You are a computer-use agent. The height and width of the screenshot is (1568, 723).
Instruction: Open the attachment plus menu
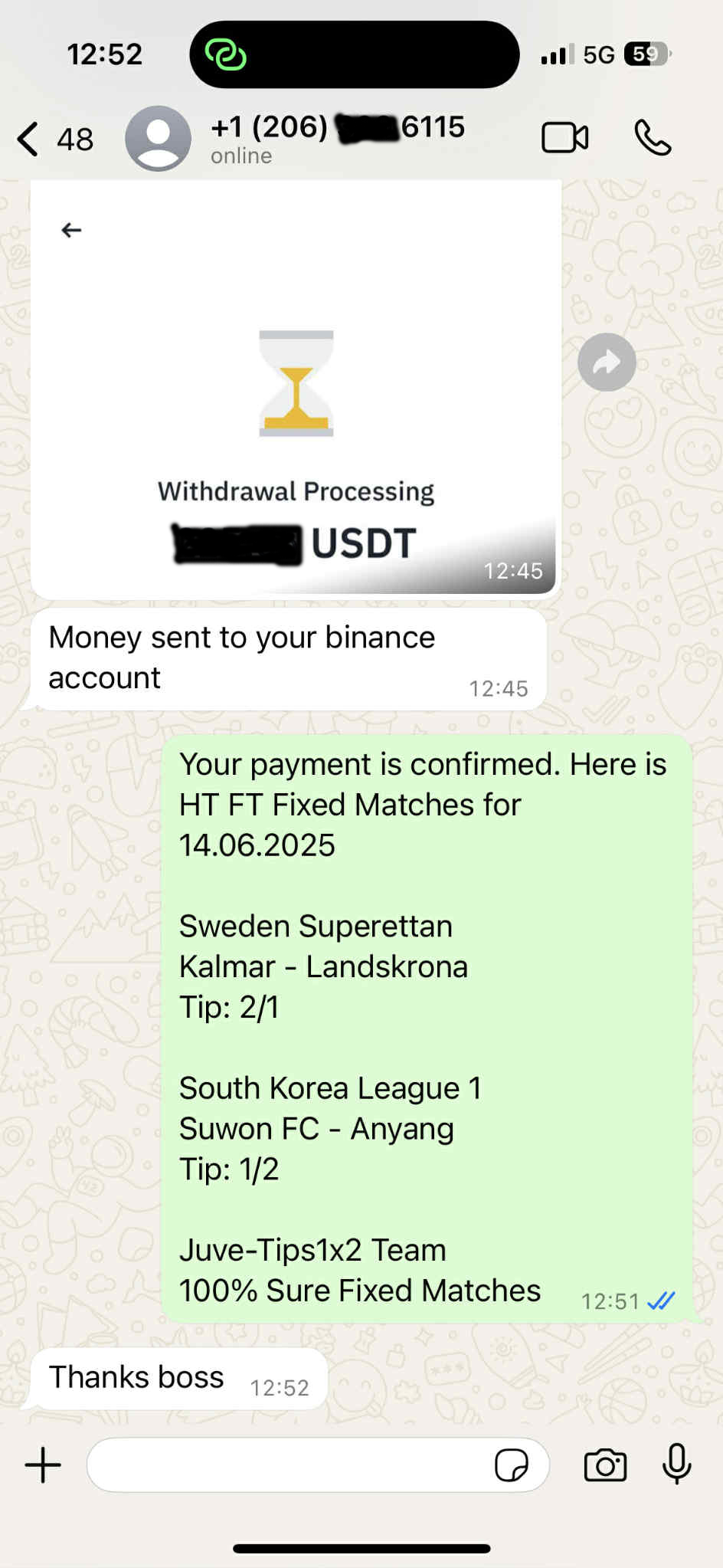(43, 1465)
